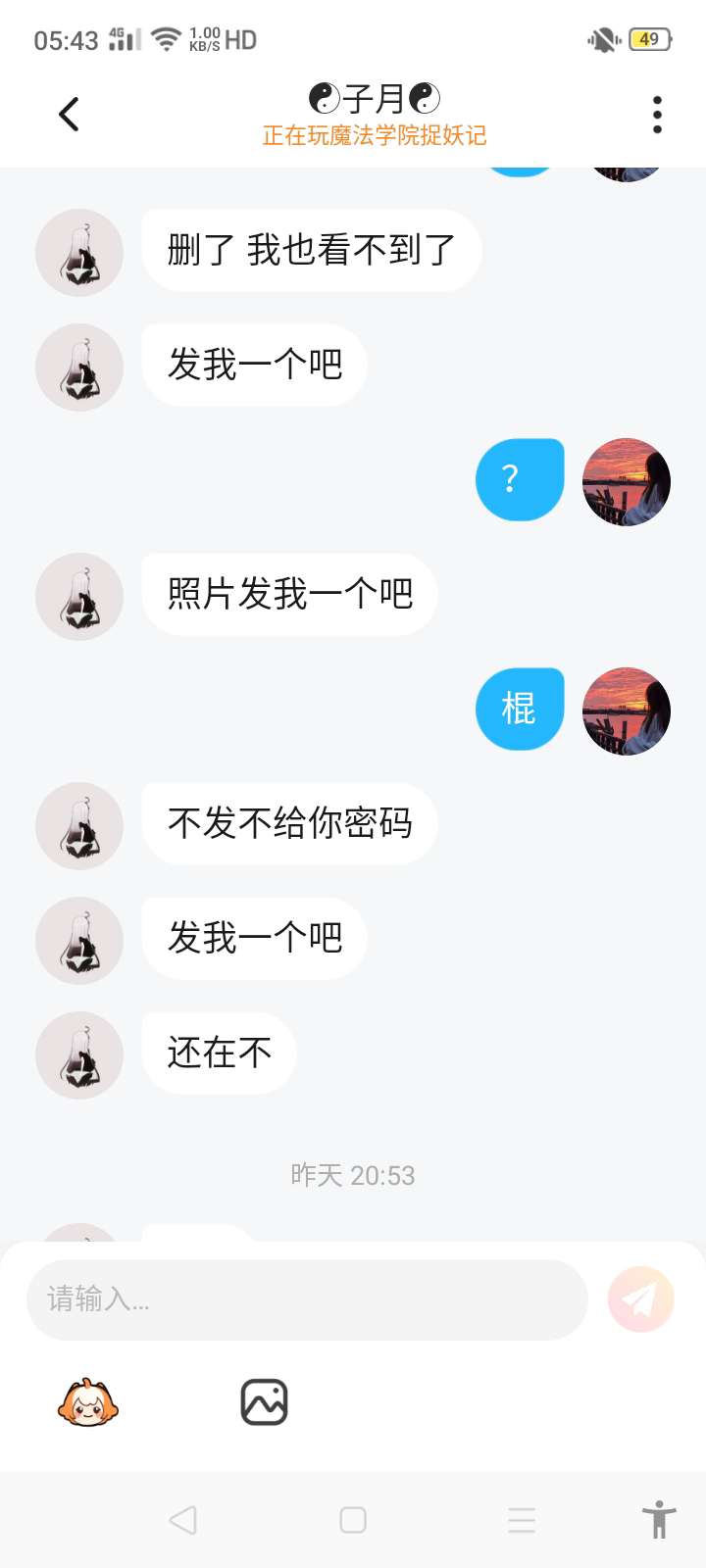Viewport: 706px width, 1568px height.
Task: Go back from the 子月 chat
Action: (x=69, y=115)
